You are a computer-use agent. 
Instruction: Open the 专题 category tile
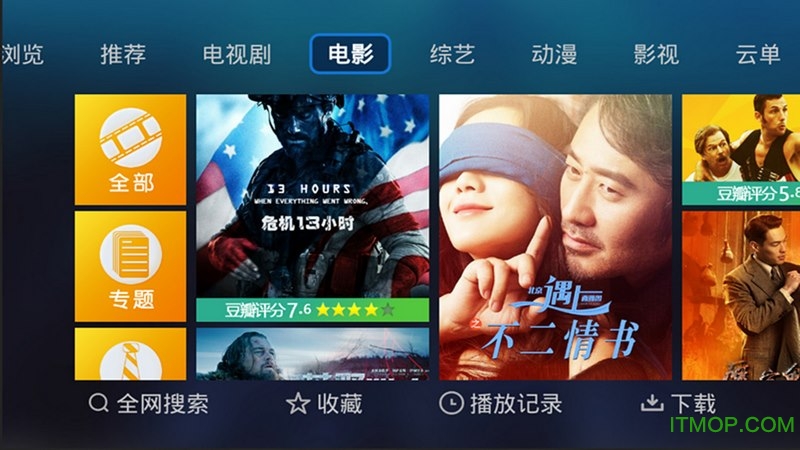tap(131, 264)
